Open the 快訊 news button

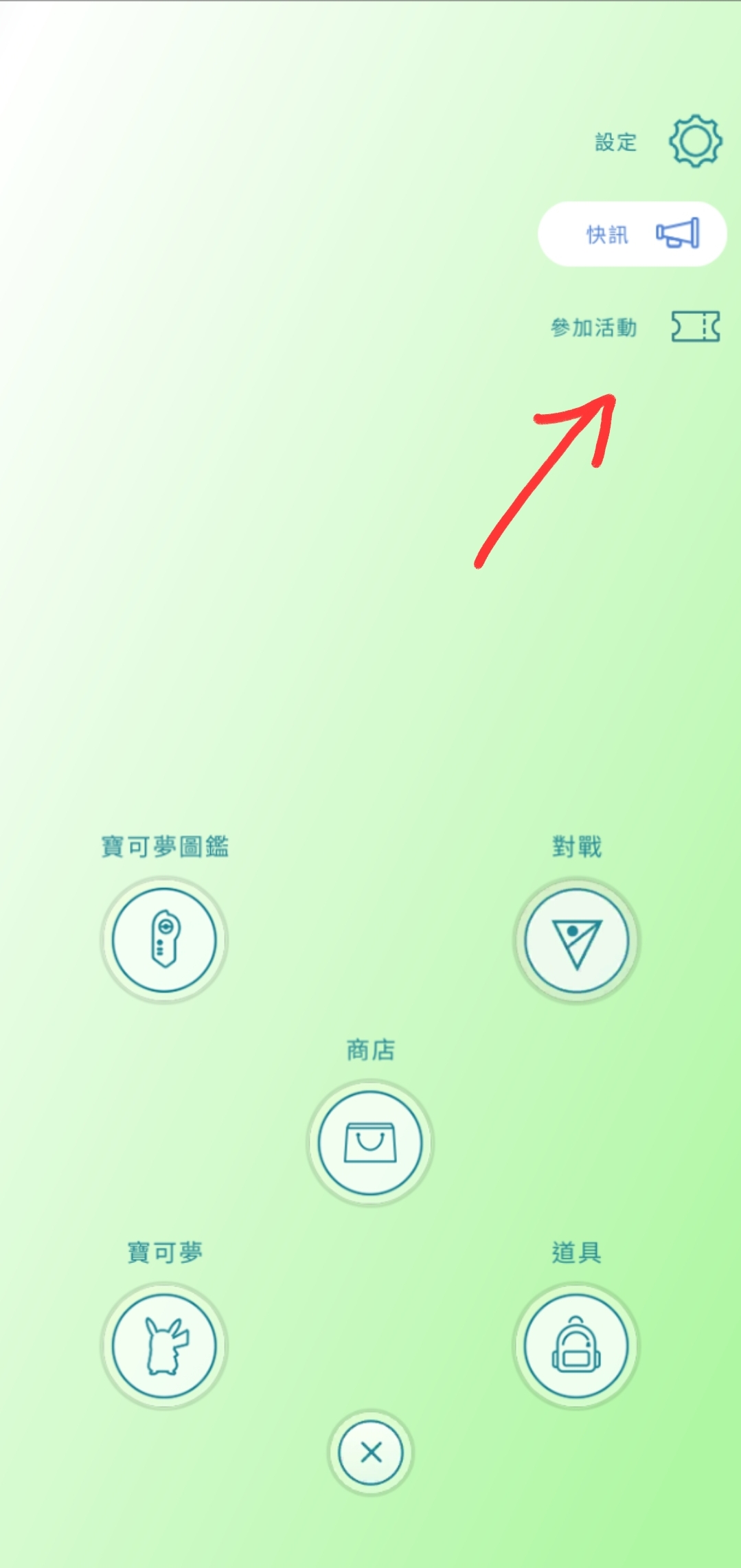pos(632,234)
